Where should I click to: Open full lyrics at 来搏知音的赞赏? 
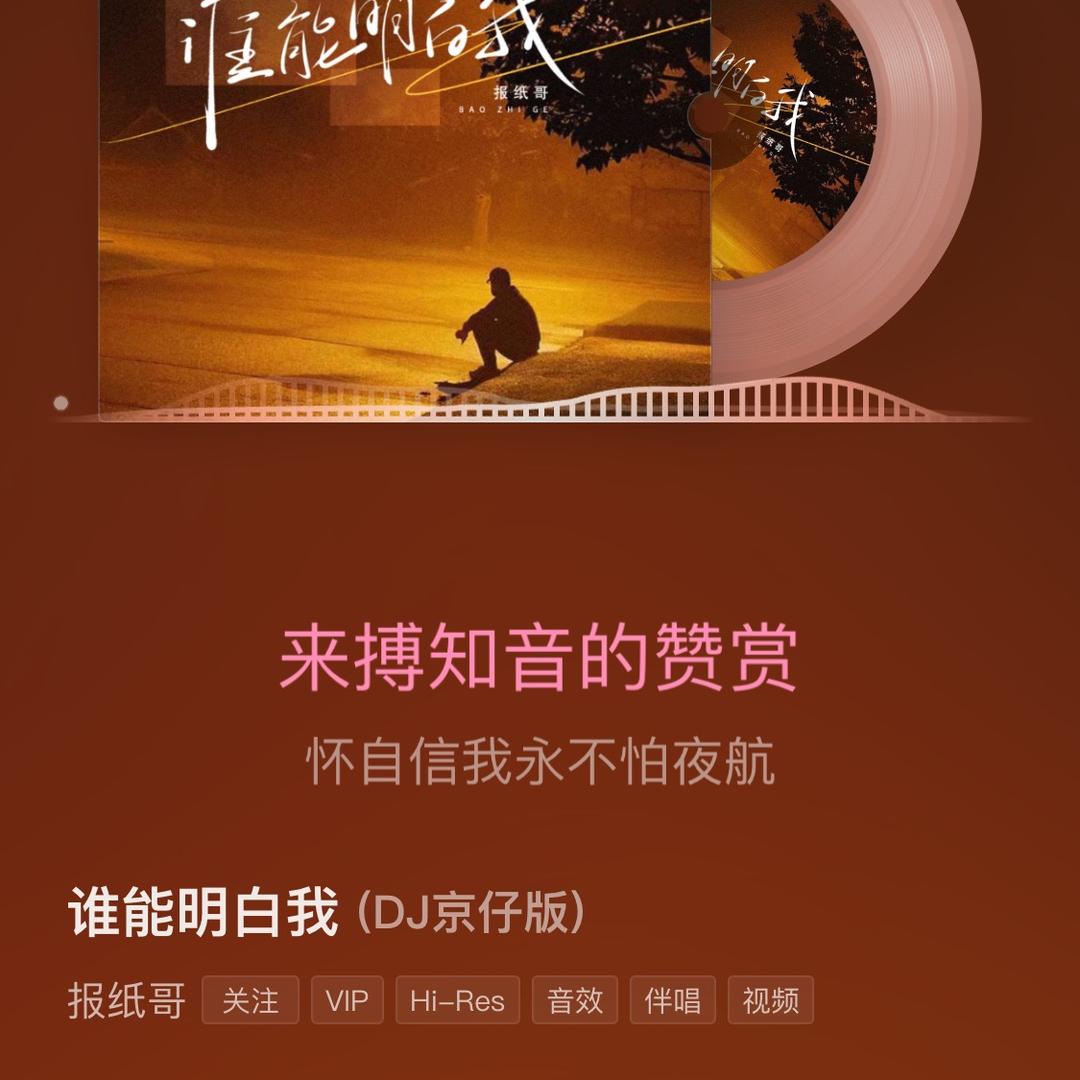538,658
